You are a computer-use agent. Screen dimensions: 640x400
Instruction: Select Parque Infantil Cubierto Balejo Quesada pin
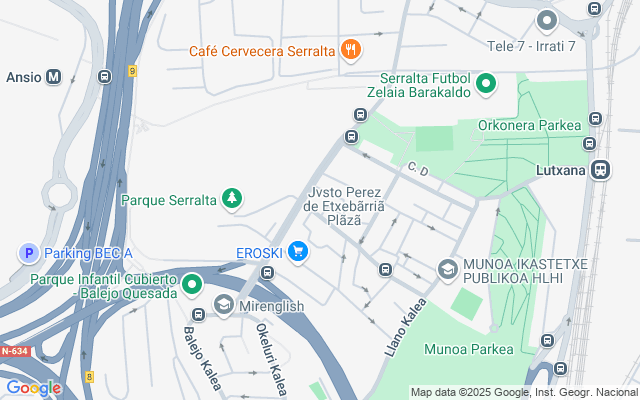(x=192, y=286)
